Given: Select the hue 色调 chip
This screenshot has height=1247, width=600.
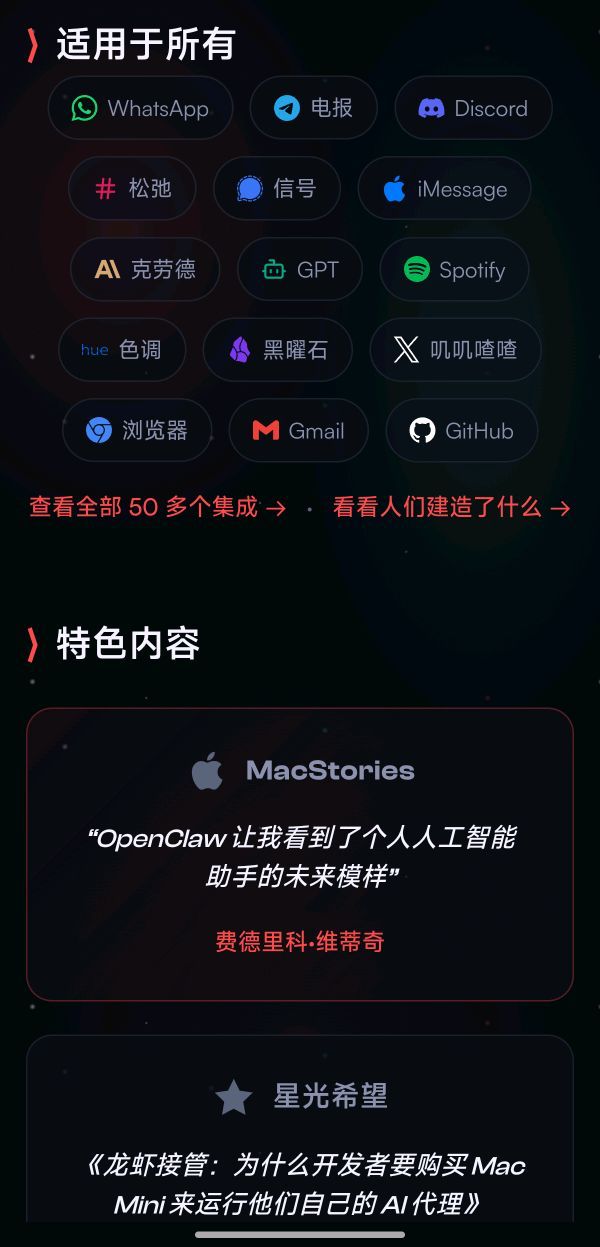Looking at the screenshot, I should 121,350.
